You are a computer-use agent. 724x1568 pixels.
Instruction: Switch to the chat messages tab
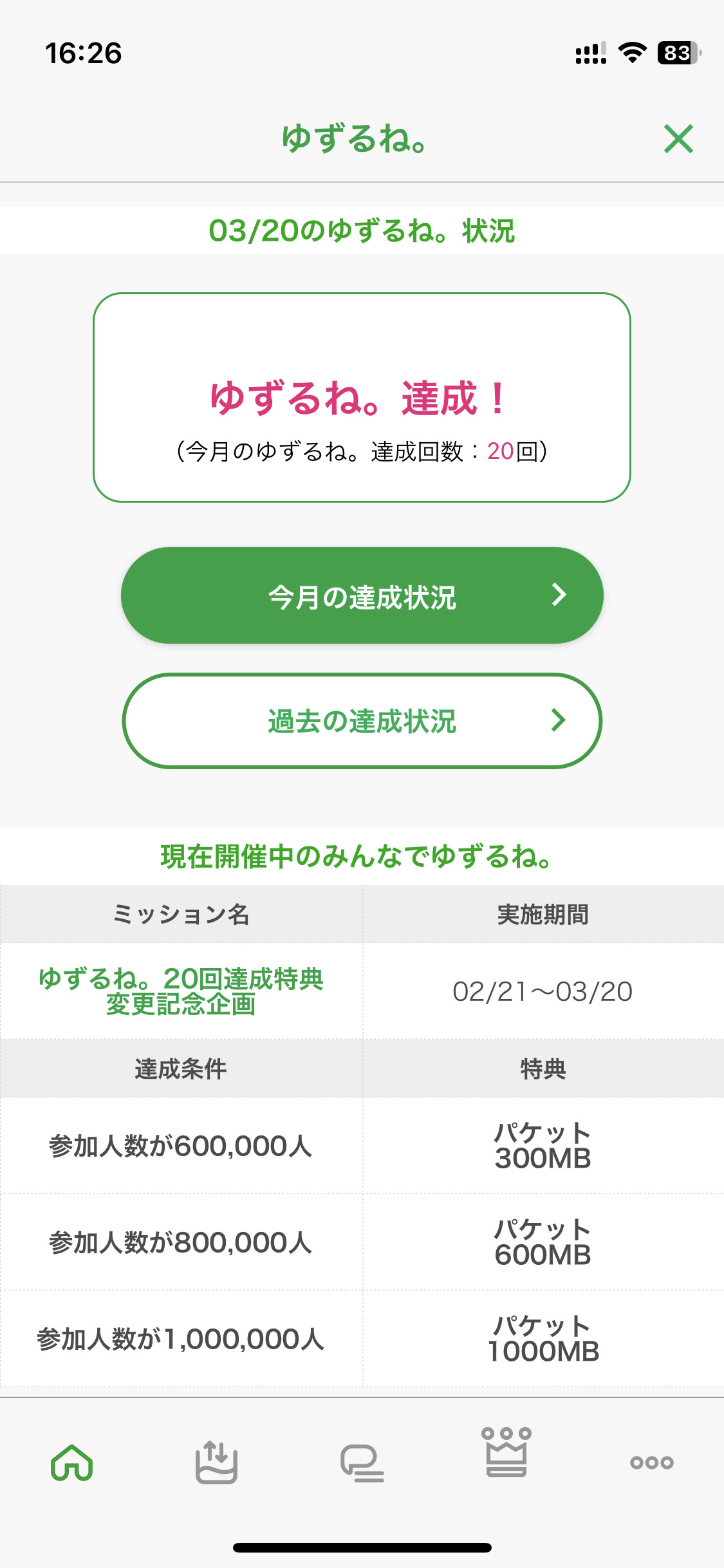pos(362,1462)
